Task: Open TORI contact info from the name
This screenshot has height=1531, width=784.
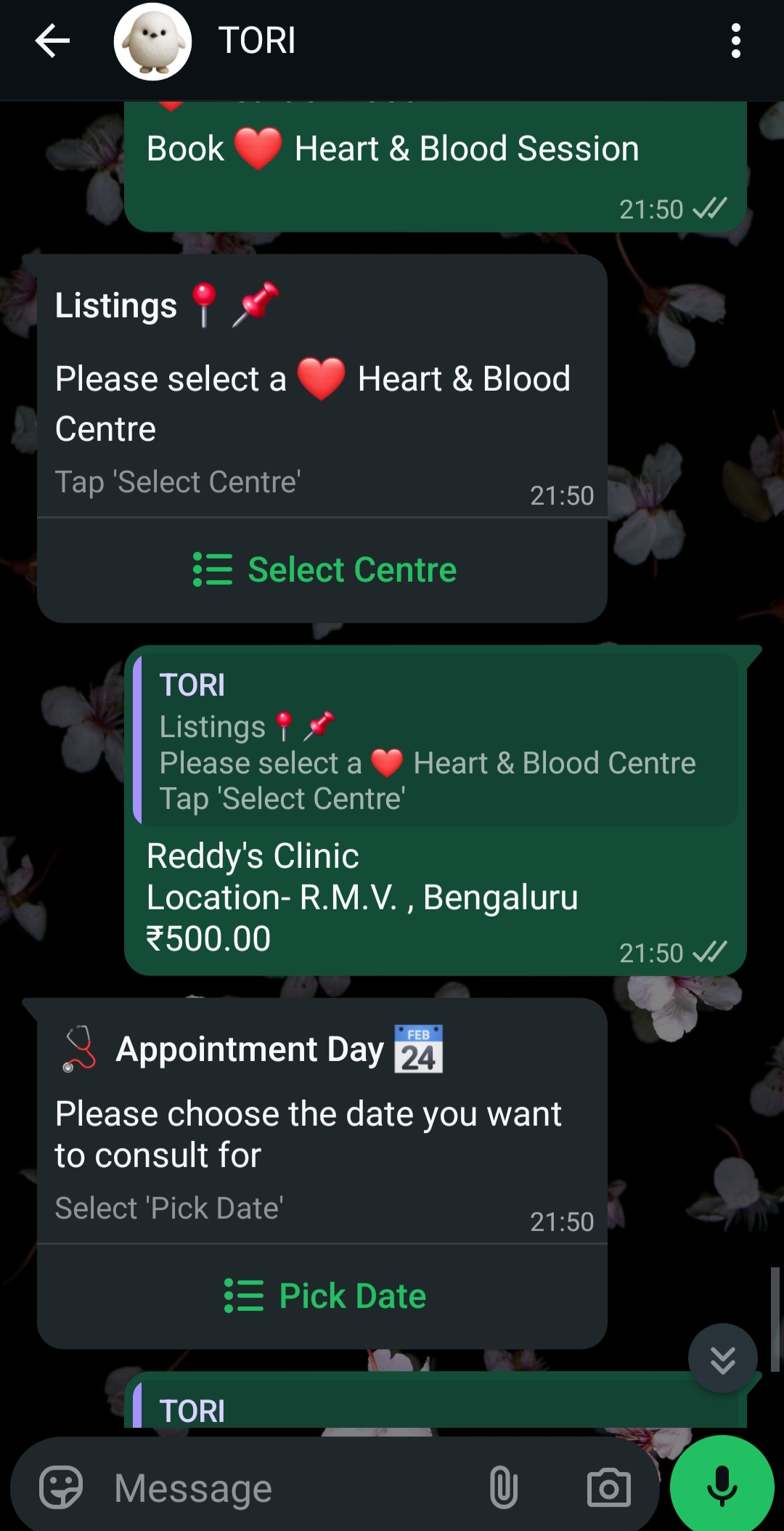Action: [x=257, y=41]
